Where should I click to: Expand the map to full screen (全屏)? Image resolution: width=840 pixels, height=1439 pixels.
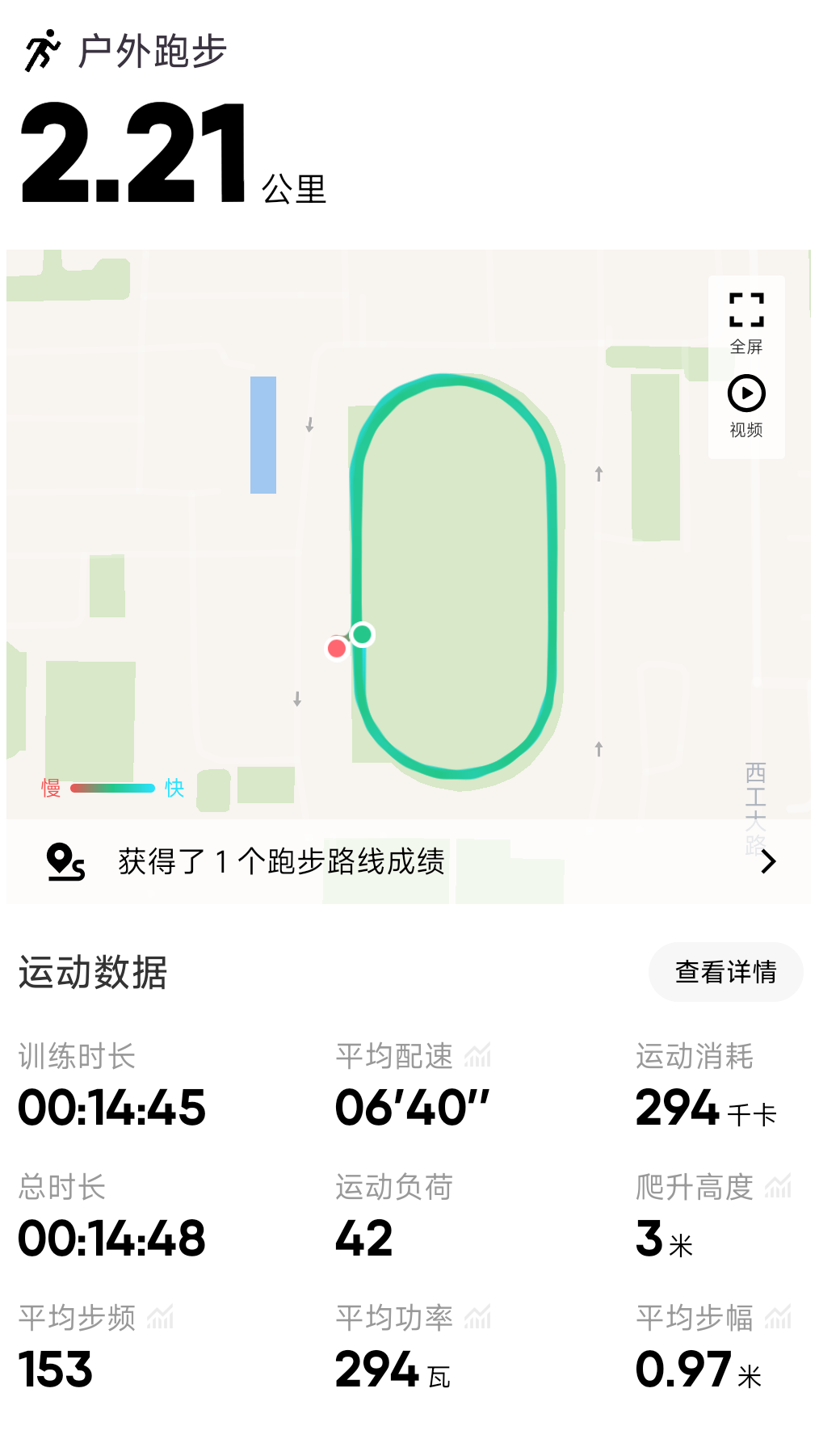pos(746,322)
